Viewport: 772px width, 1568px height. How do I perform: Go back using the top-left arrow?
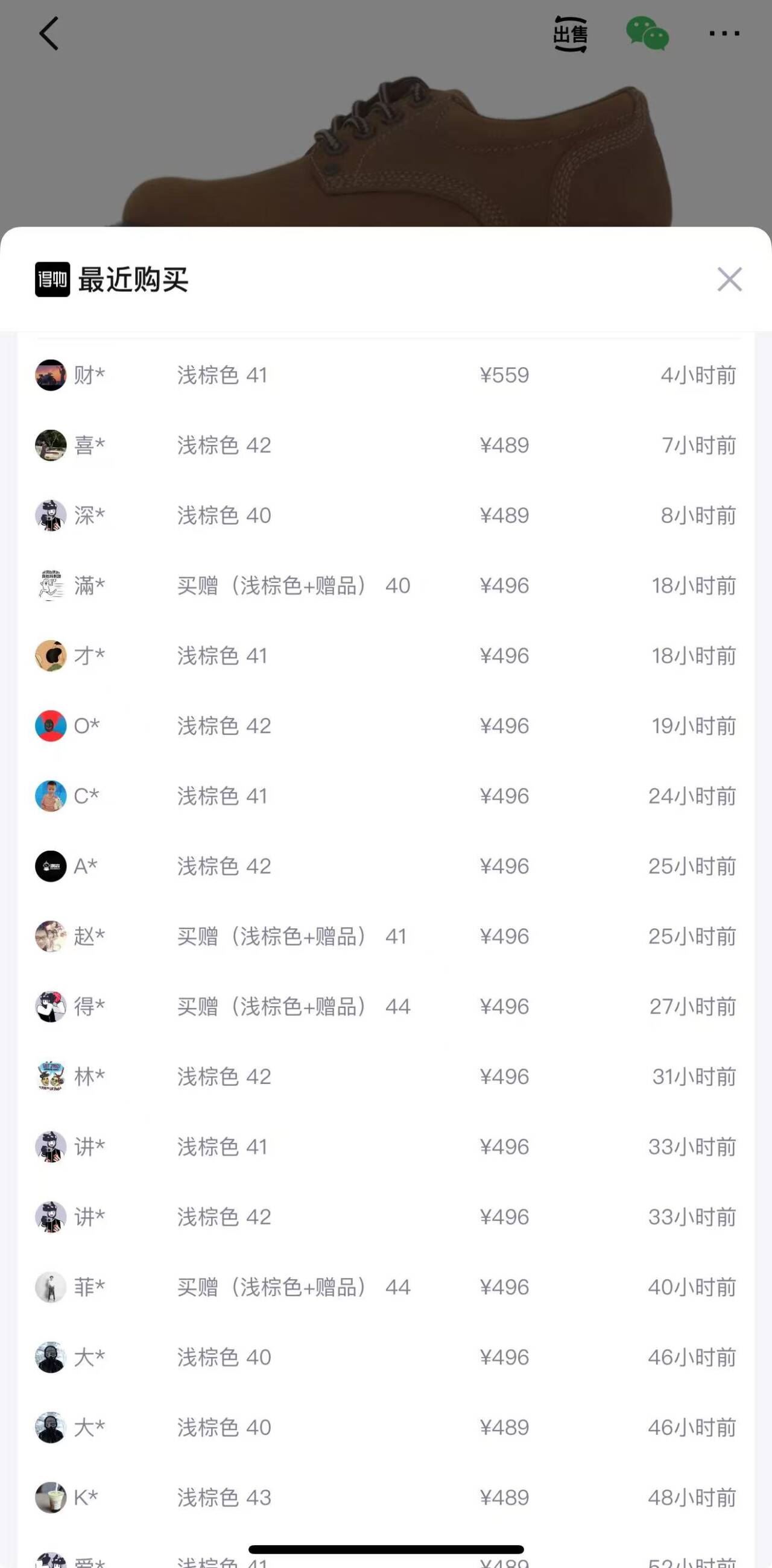[49, 33]
